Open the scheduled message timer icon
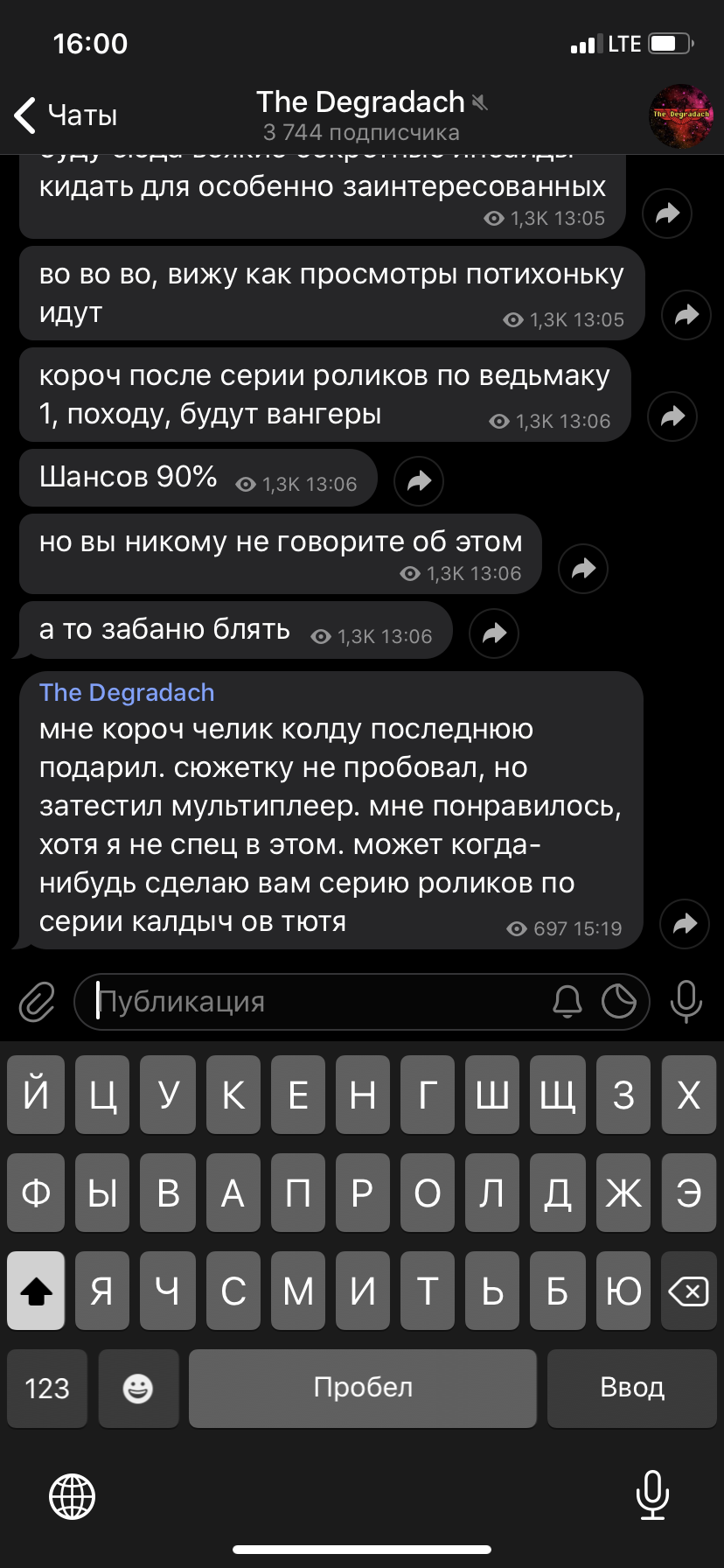This screenshot has height=1568, width=724. coord(619,1001)
